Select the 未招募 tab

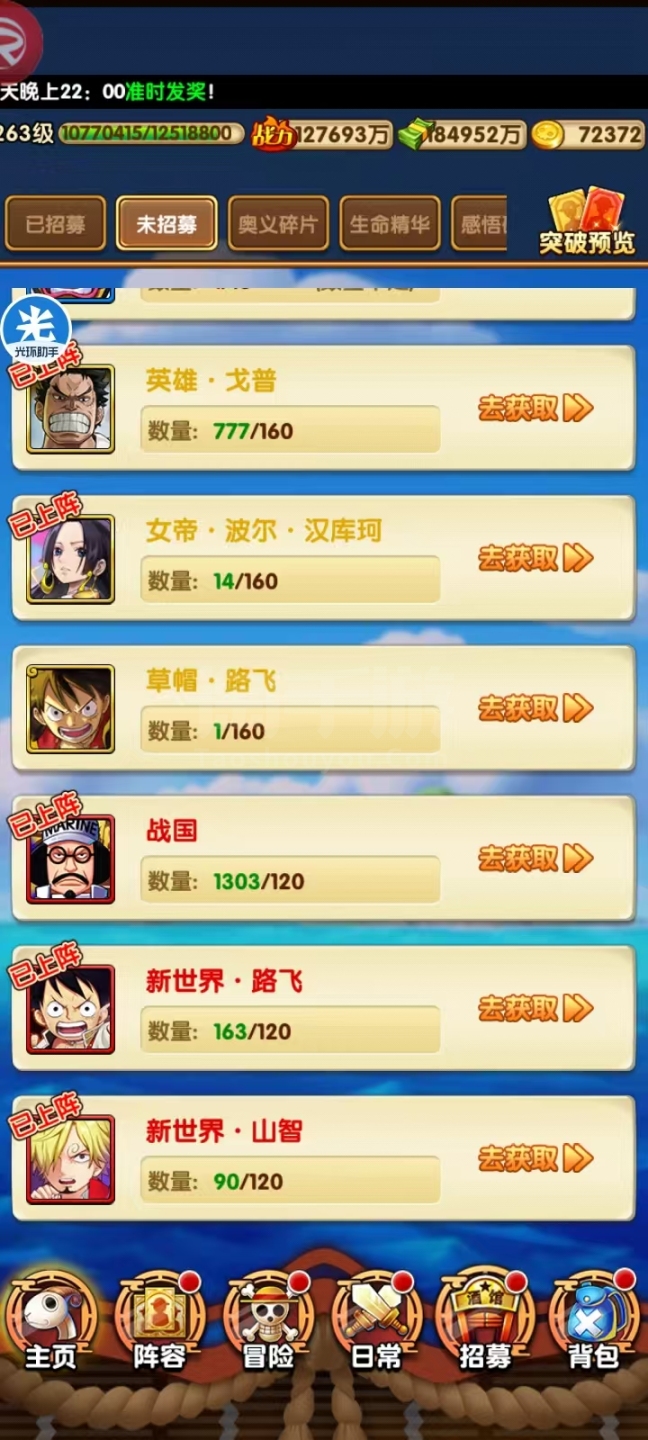coord(166,224)
